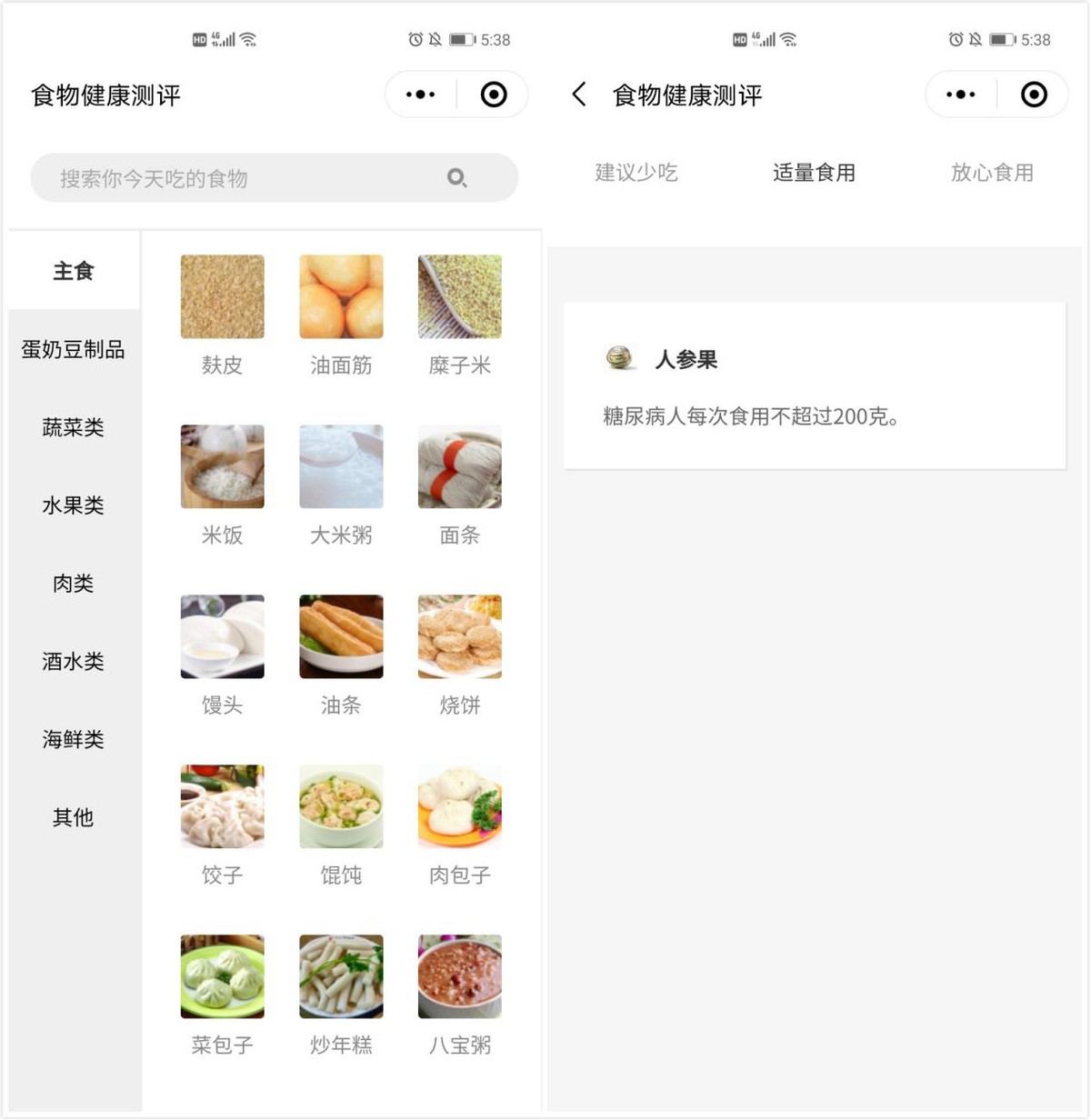This screenshot has height=1120, width=1091.
Task: Go back using the arrow
Action: tap(579, 95)
